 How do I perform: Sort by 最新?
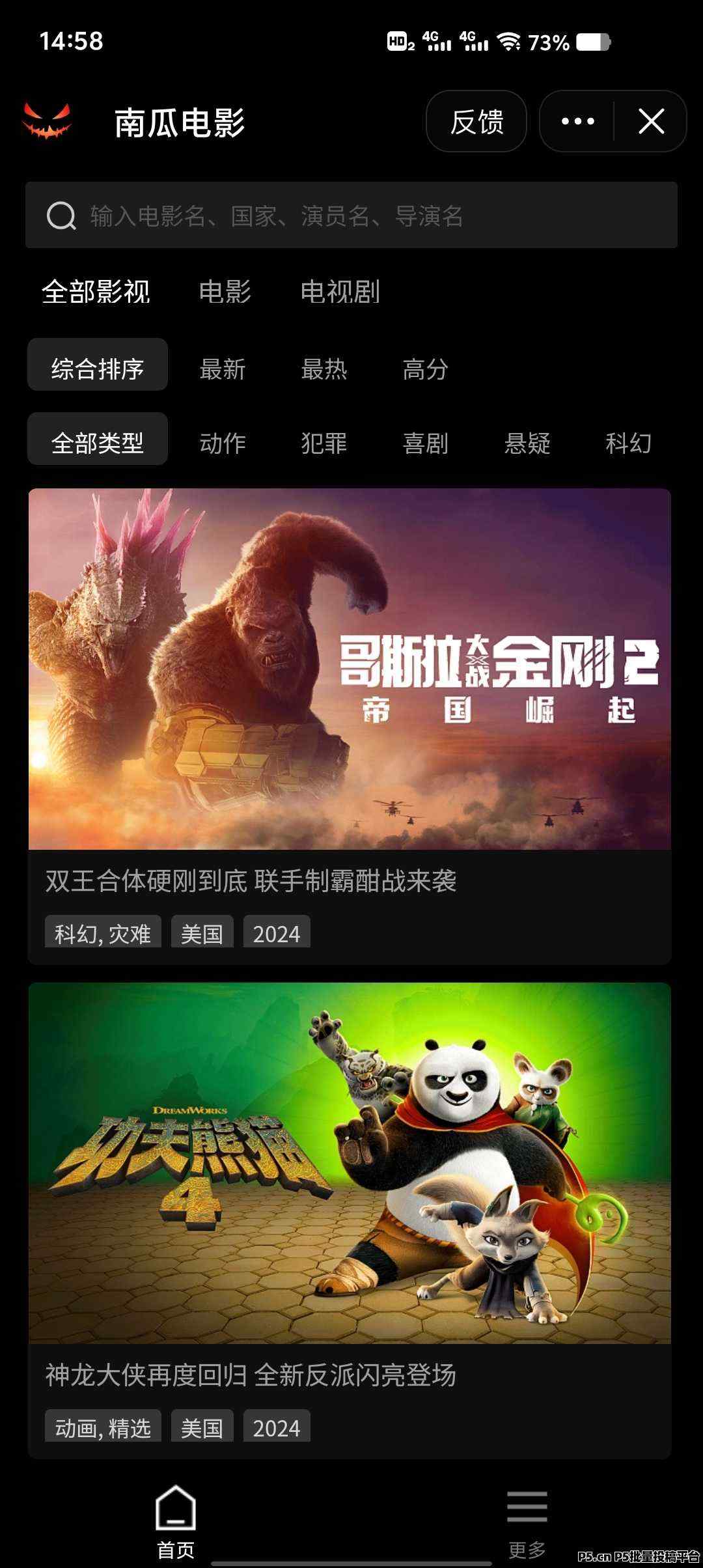tap(223, 369)
